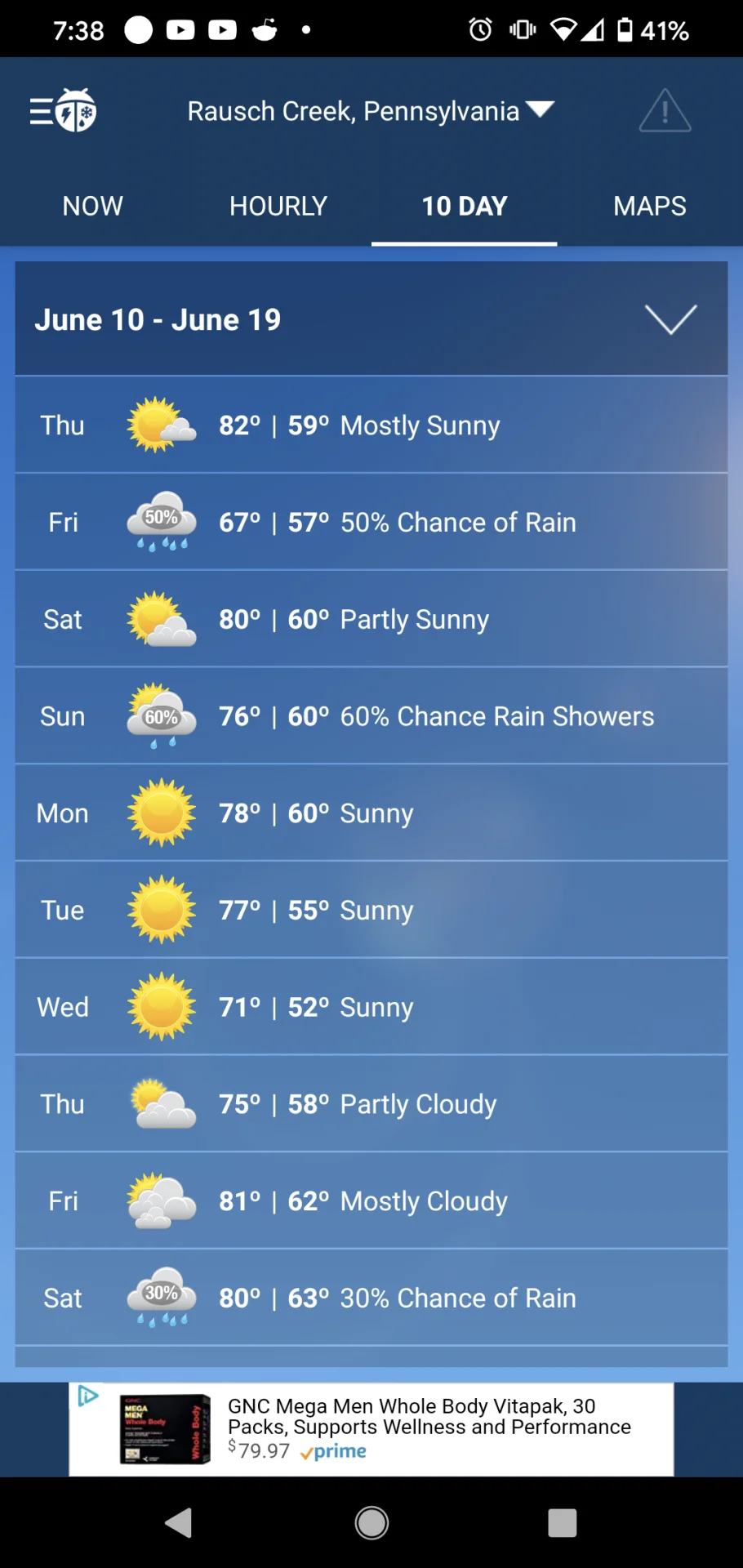
Task: Open Friday's Mostly Cloudy forecast
Action: (x=371, y=1201)
